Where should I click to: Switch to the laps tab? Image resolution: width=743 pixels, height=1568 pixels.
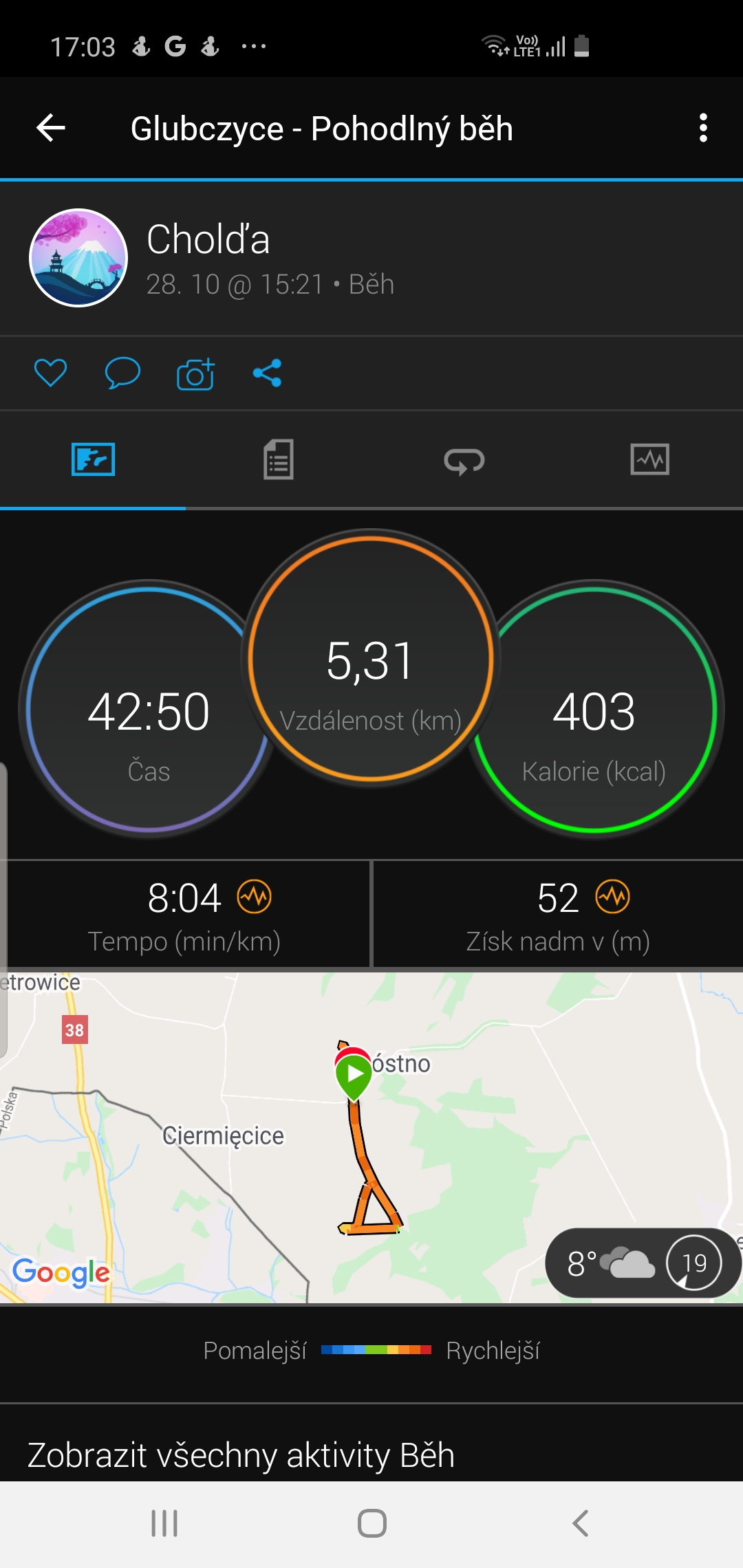tap(464, 459)
